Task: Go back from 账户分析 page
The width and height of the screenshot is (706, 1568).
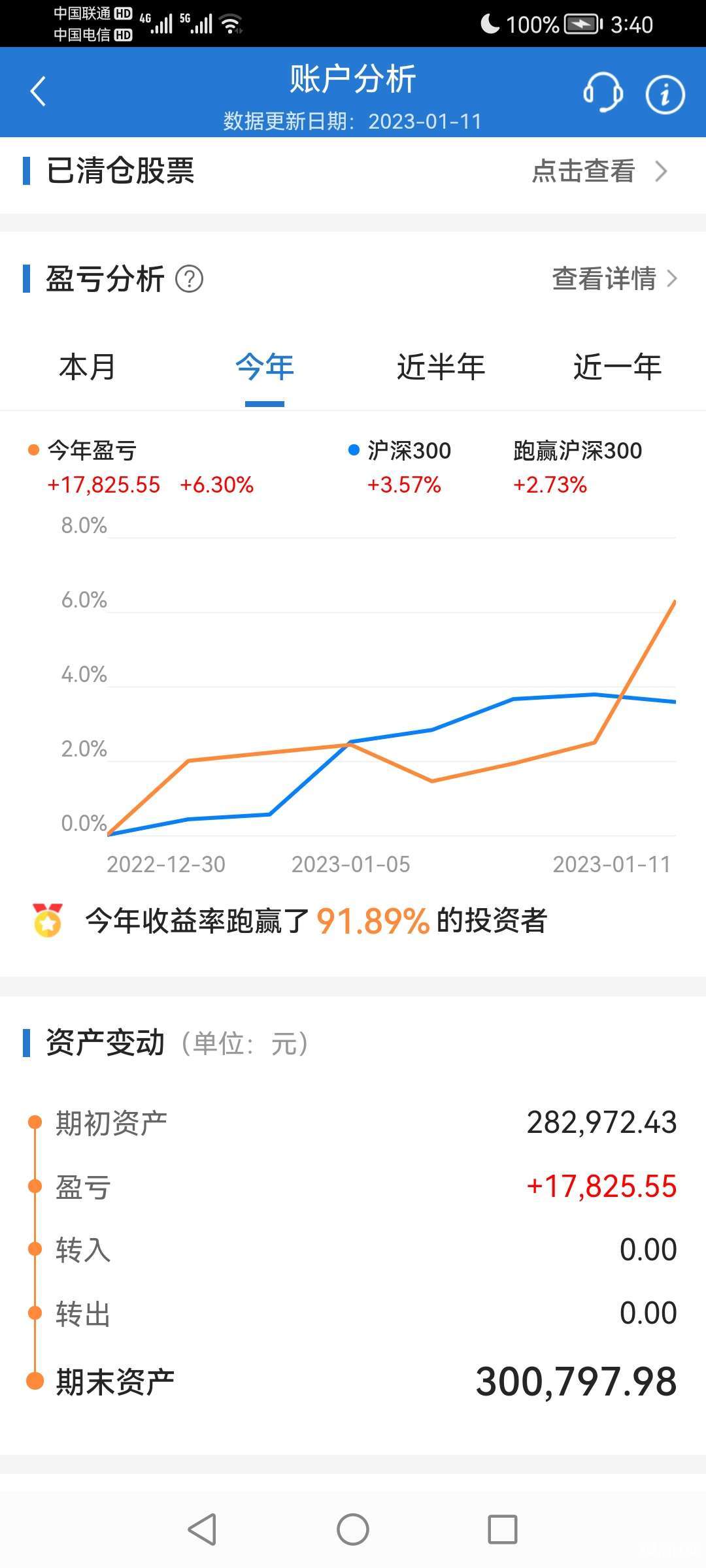Action: point(38,91)
